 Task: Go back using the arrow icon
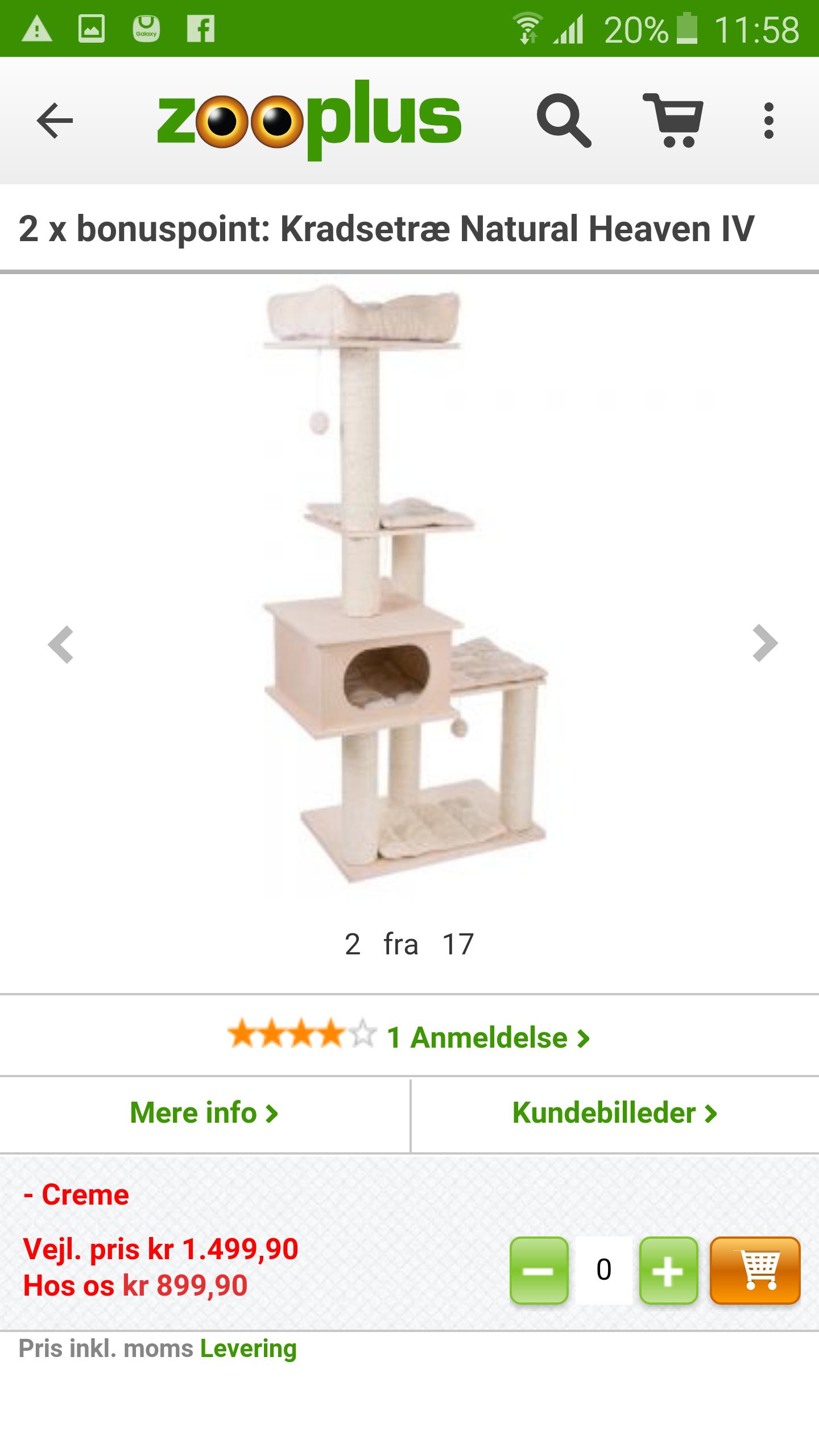tap(55, 121)
